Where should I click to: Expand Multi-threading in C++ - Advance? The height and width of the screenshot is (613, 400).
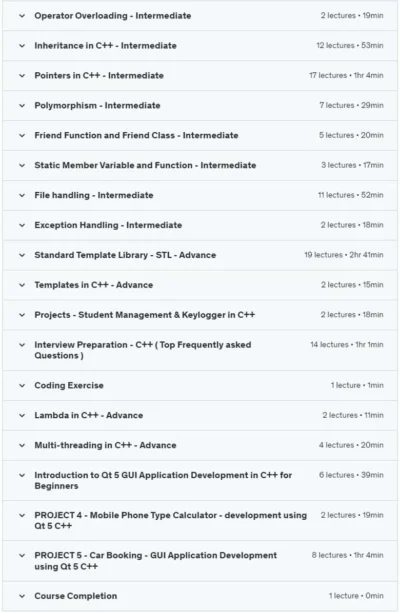click(x=200, y=445)
